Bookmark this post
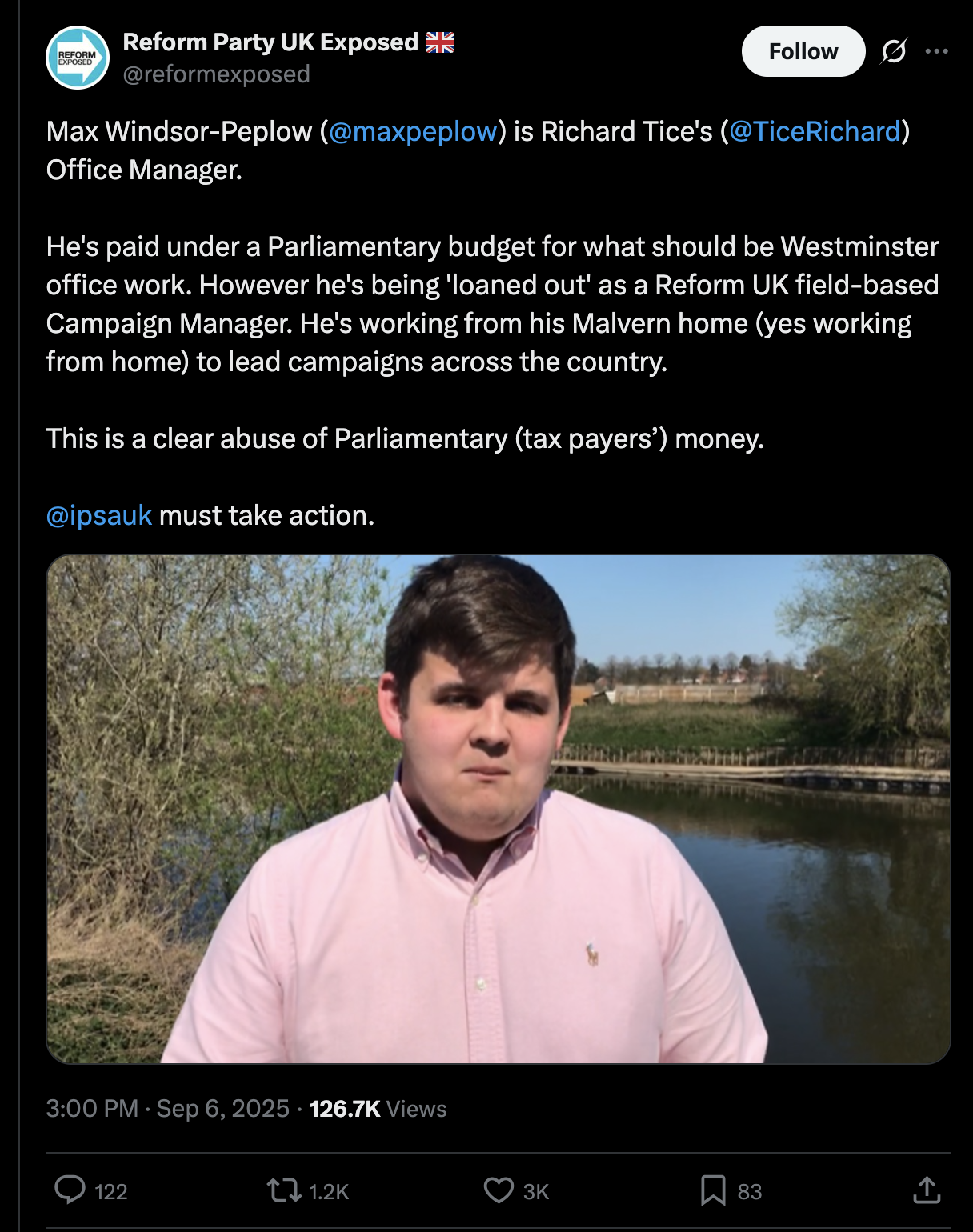 click(712, 1190)
